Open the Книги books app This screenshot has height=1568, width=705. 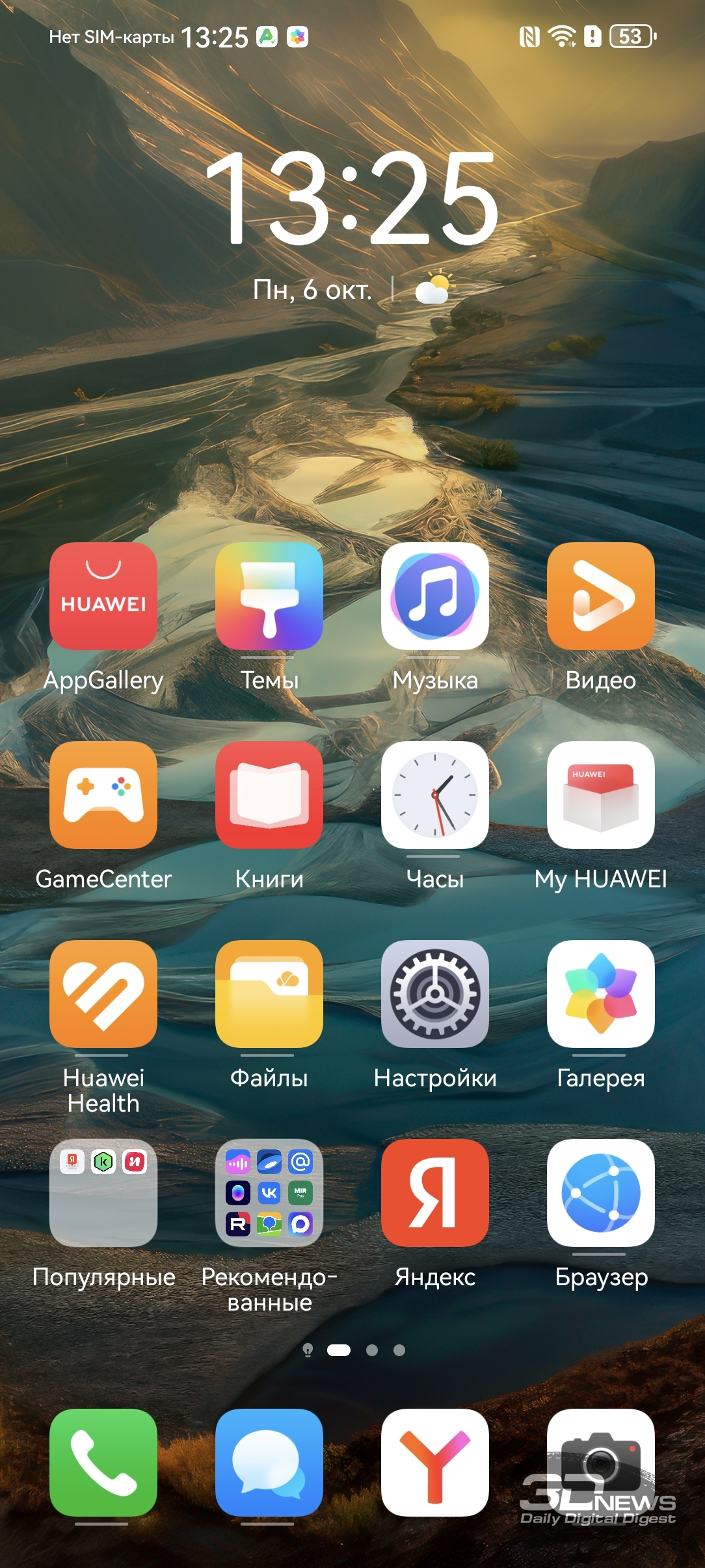click(x=269, y=795)
